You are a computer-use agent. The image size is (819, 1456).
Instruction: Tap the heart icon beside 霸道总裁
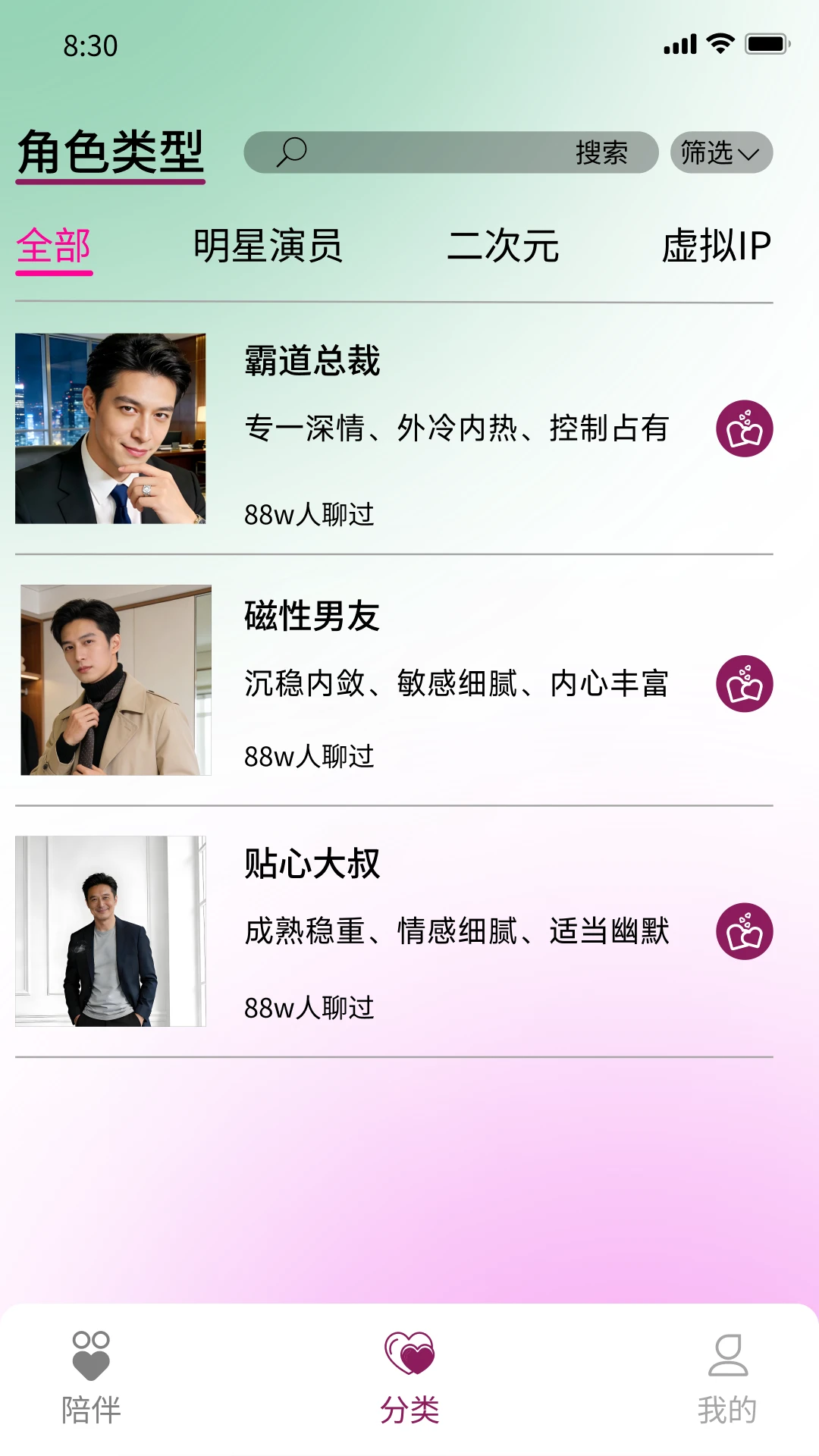tap(745, 428)
